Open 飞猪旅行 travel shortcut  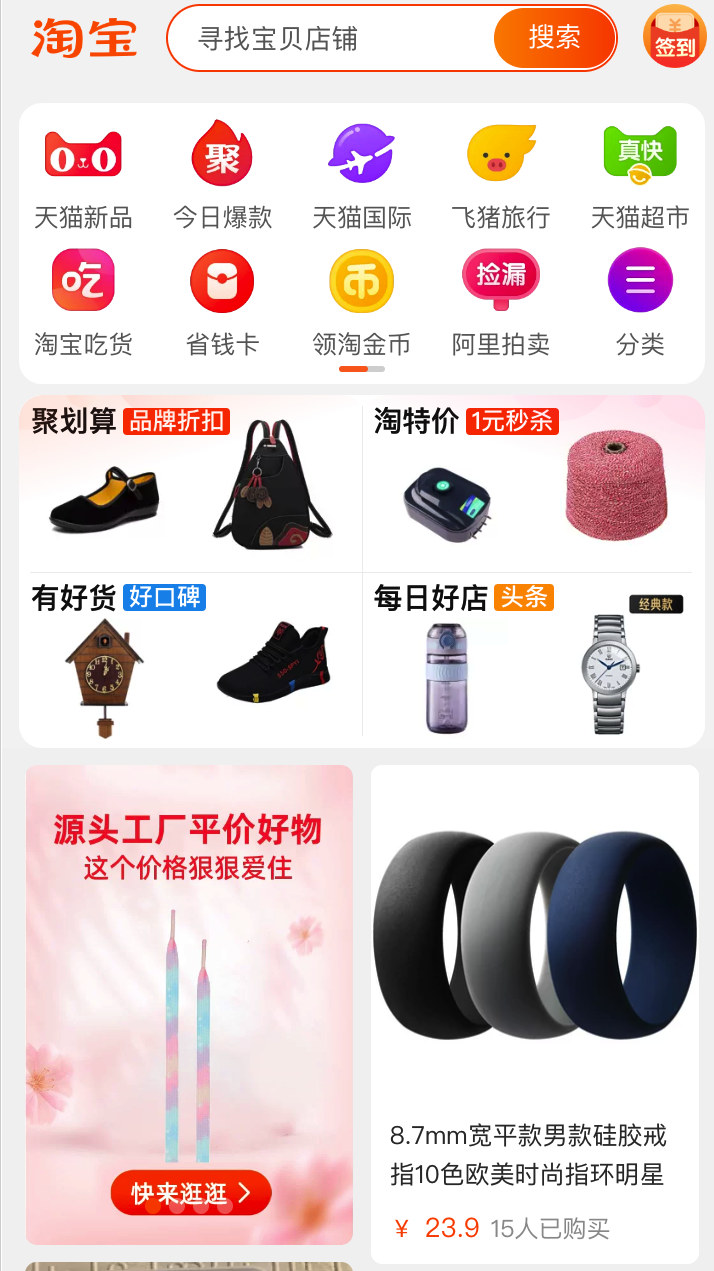500,173
